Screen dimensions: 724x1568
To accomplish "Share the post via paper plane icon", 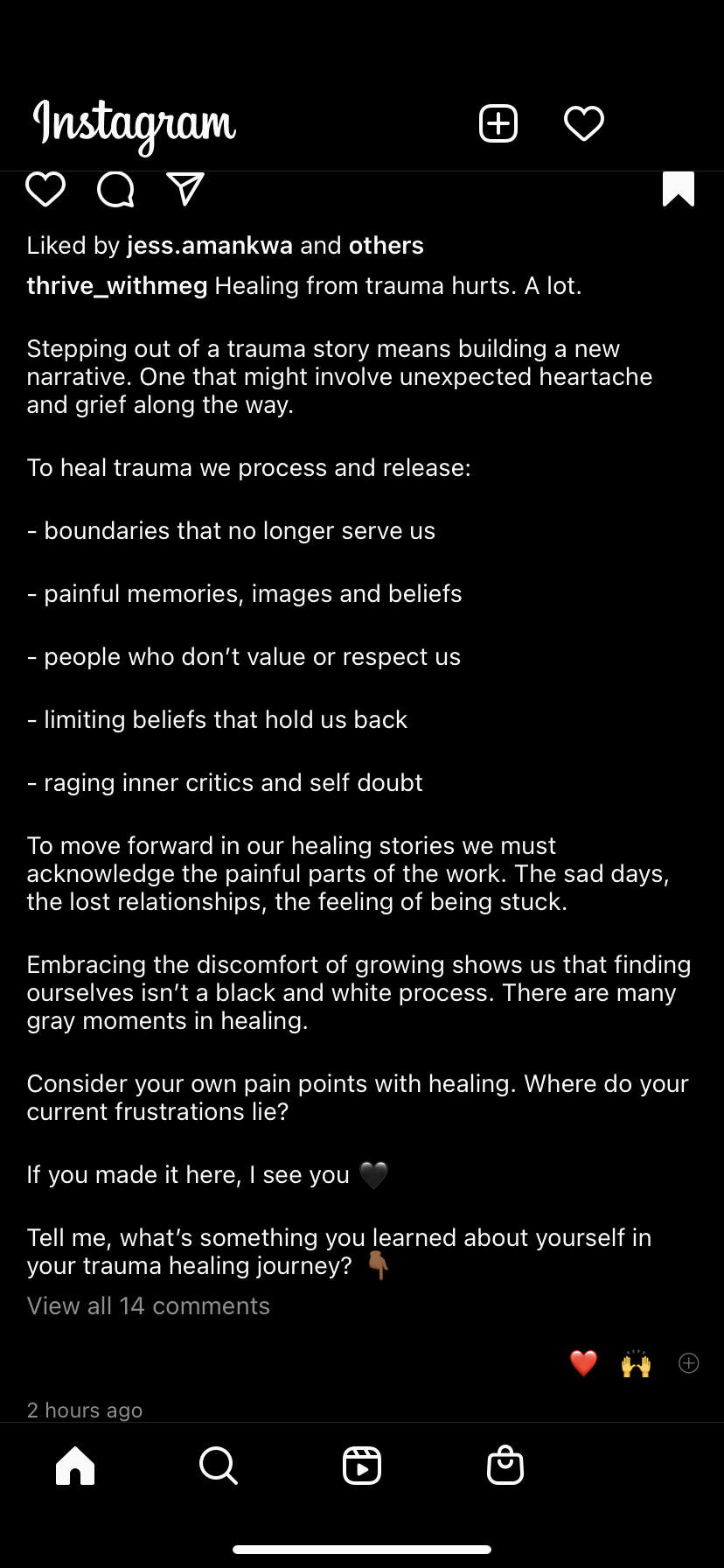I will (185, 189).
